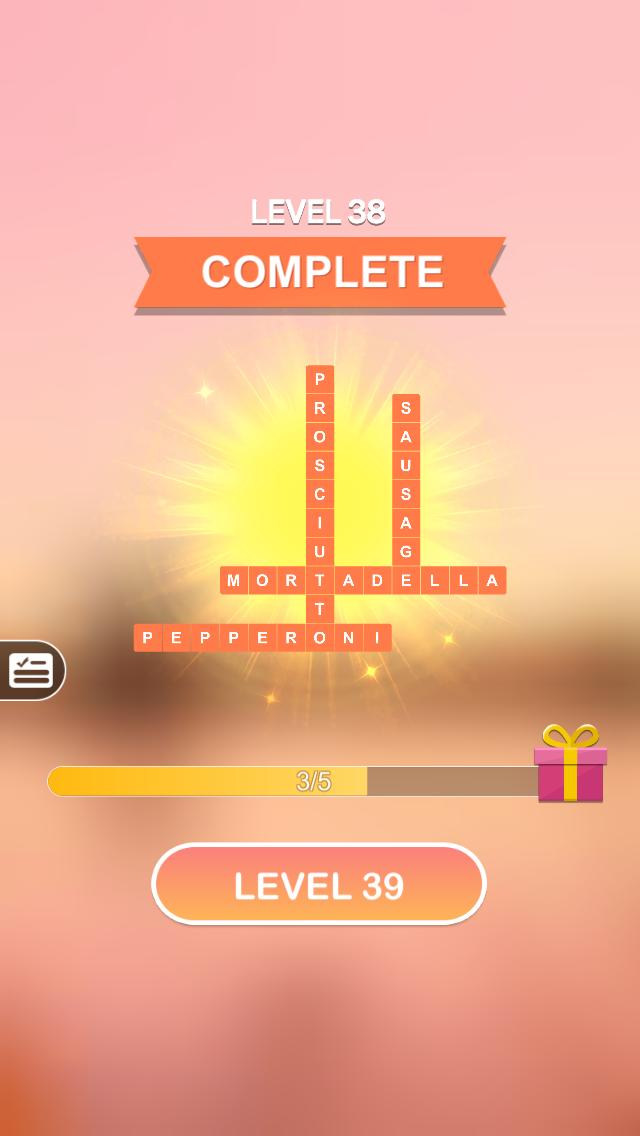Open the checklist side panel
The image size is (640, 1136).
[x=31, y=670]
